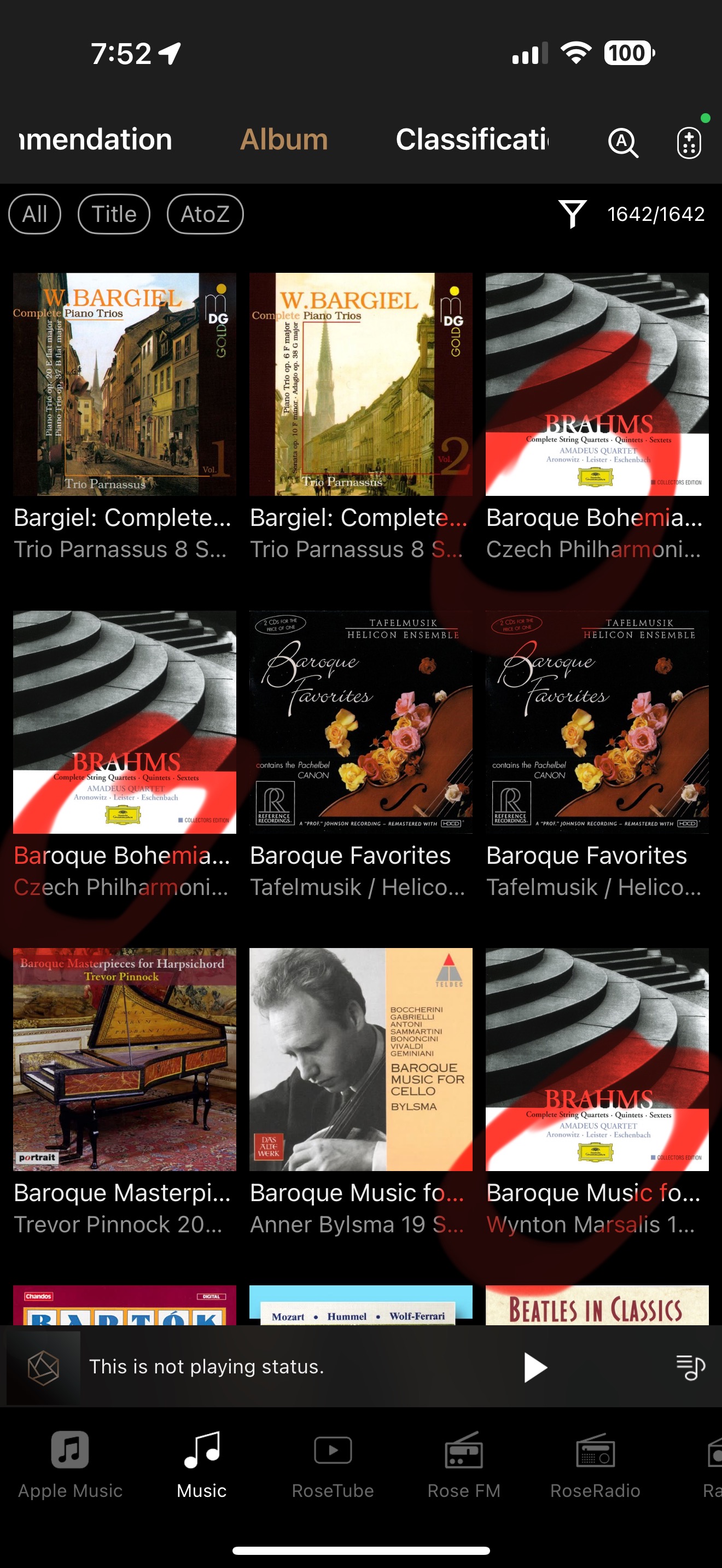Open the funnel filter icon
This screenshot has width=722, height=1568.
(x=572, y=214)
